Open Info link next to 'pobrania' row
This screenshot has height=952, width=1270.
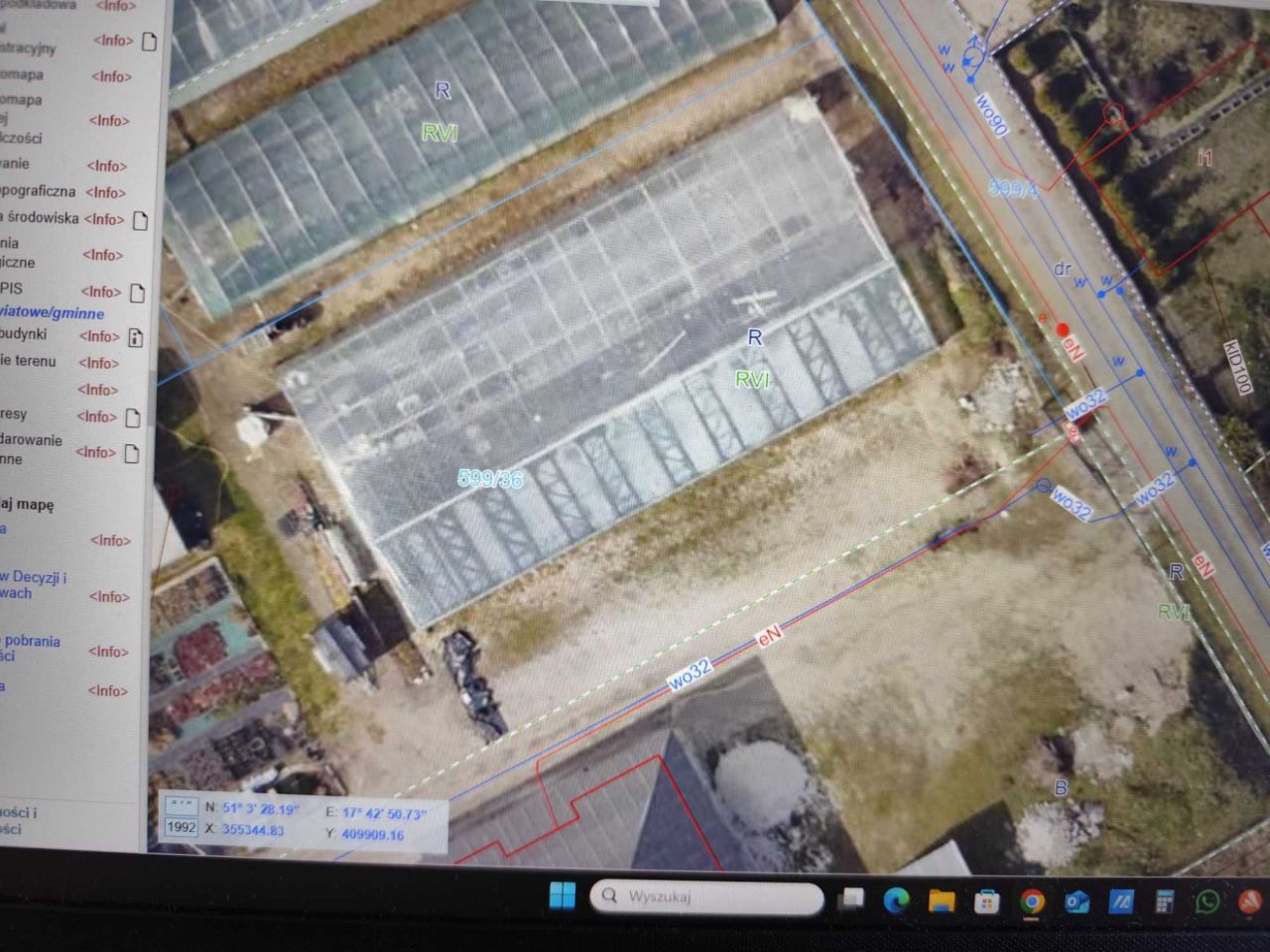coord(107,652)
